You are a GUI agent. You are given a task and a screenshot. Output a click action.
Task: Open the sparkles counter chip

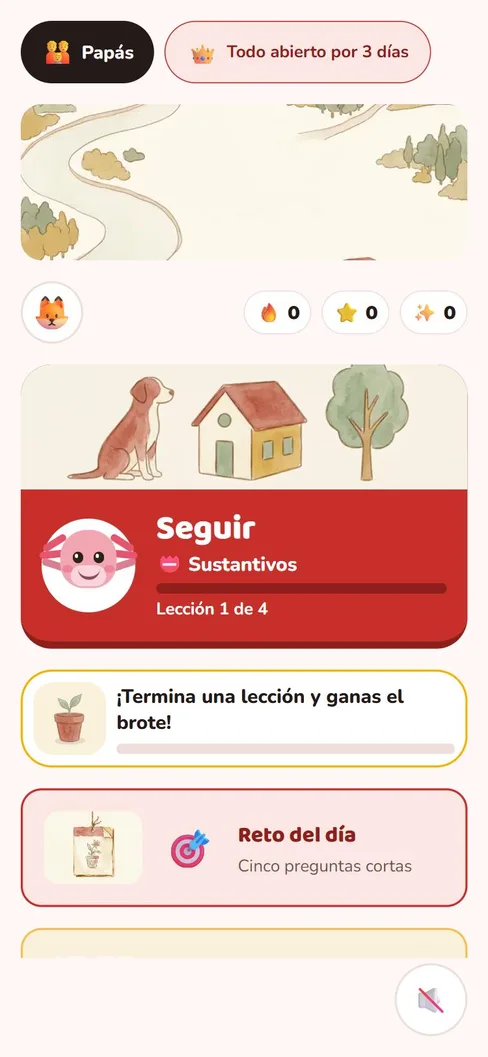tap(433, 313)
